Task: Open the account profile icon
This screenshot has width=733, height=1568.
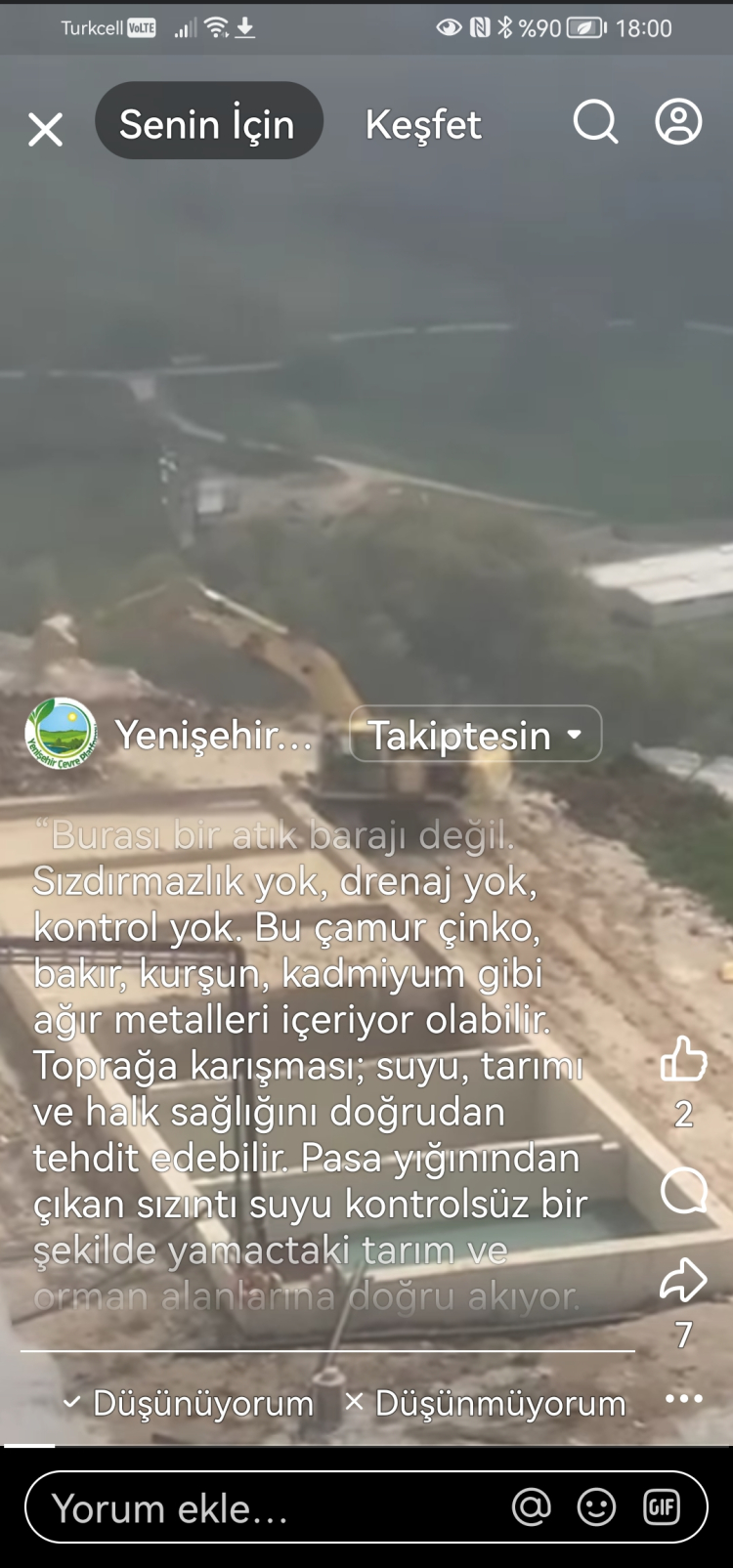Action: (678, 122)
